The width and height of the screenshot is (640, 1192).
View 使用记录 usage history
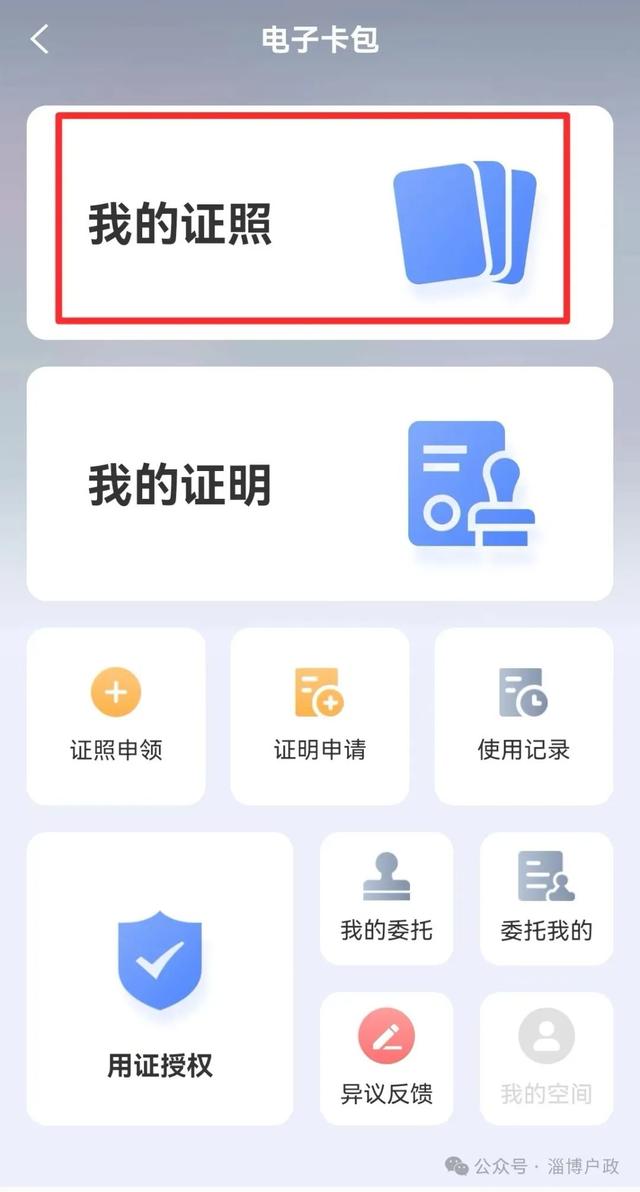[524, 715]
